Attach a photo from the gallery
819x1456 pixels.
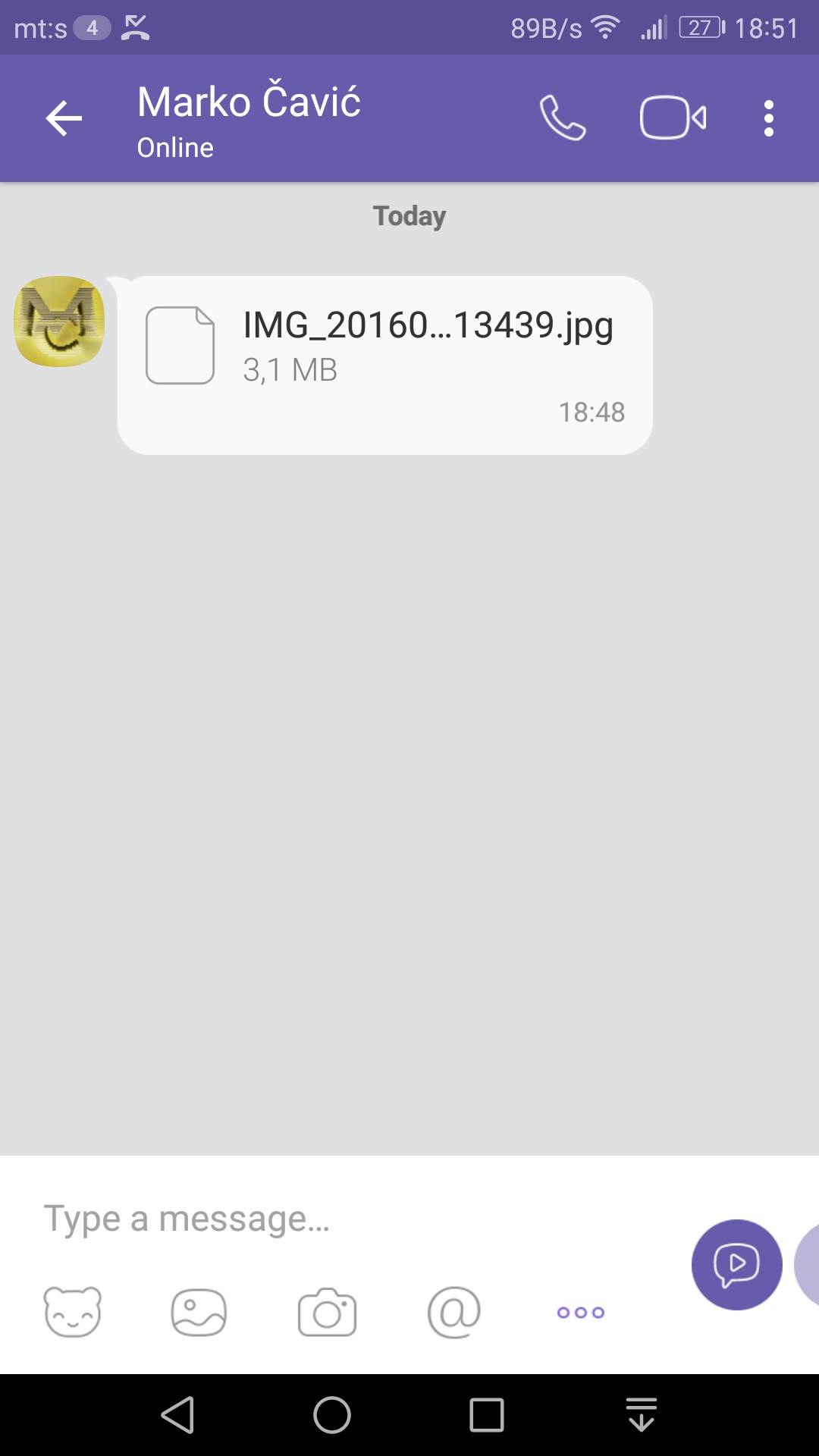(199, 1312)
